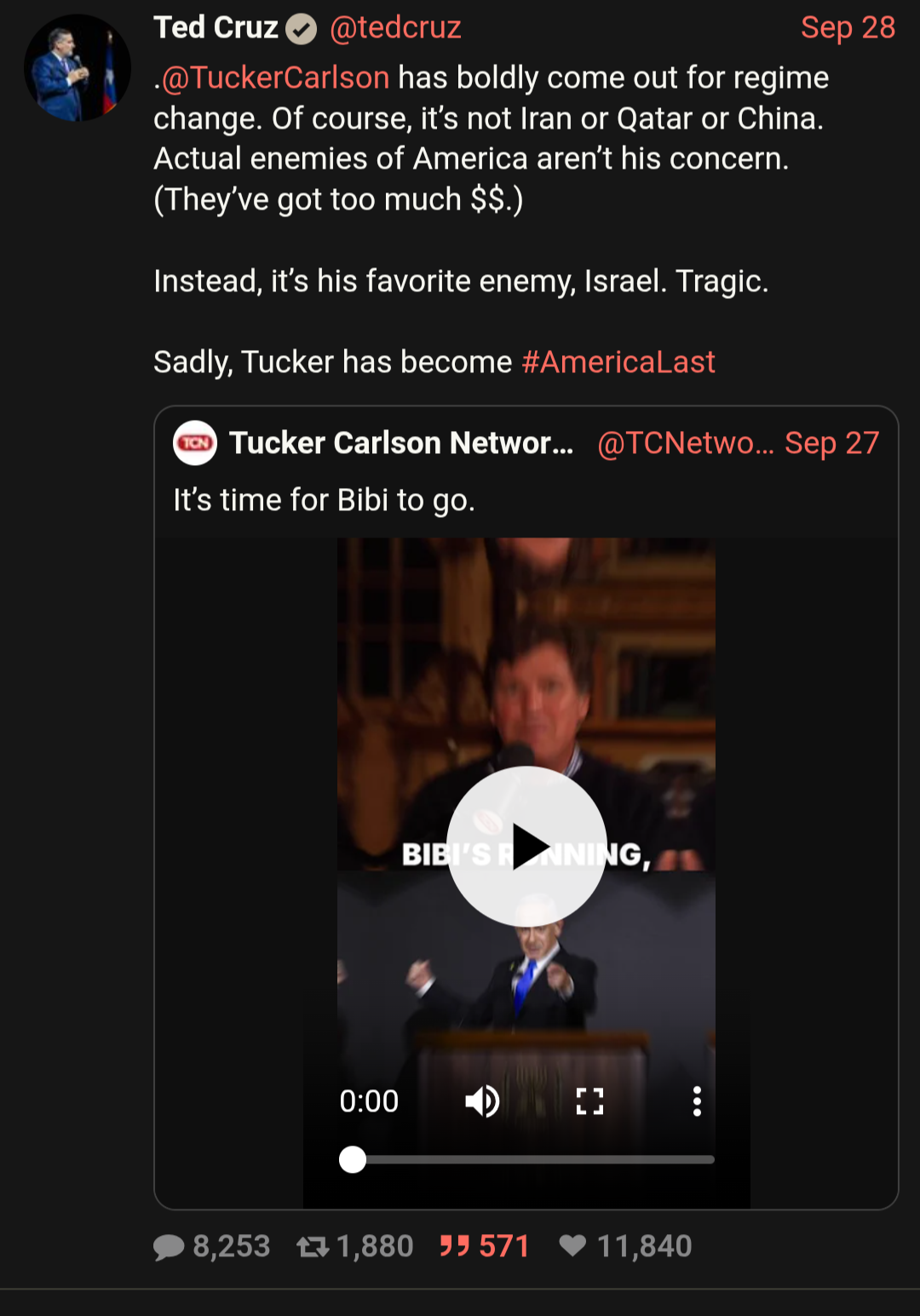The height and width of the screenshot is (1316, 920).
Task: Open the Sep 27 quoted post date
Action: click(831, 444)
